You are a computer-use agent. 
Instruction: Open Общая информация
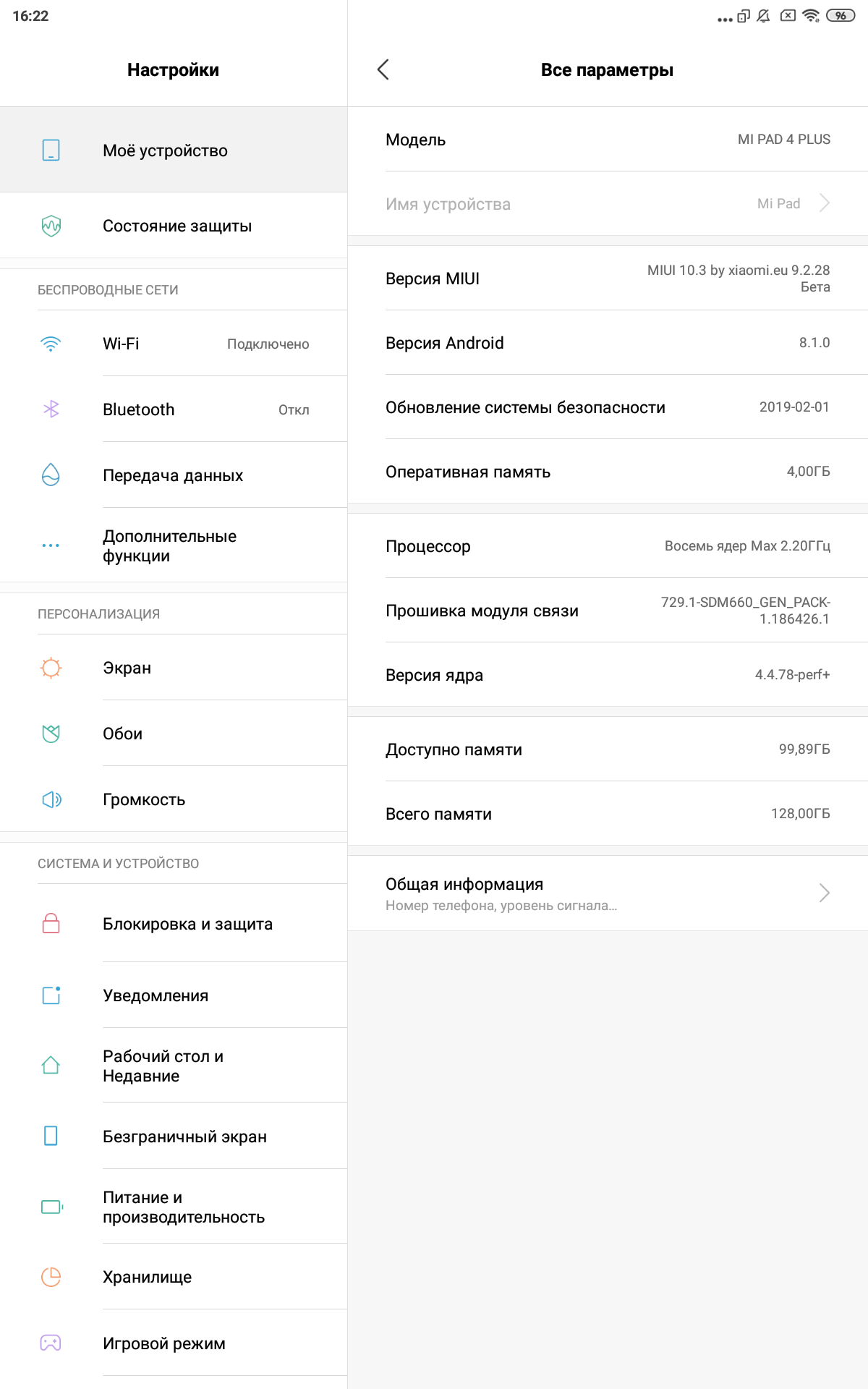click(x=608, y=893)
